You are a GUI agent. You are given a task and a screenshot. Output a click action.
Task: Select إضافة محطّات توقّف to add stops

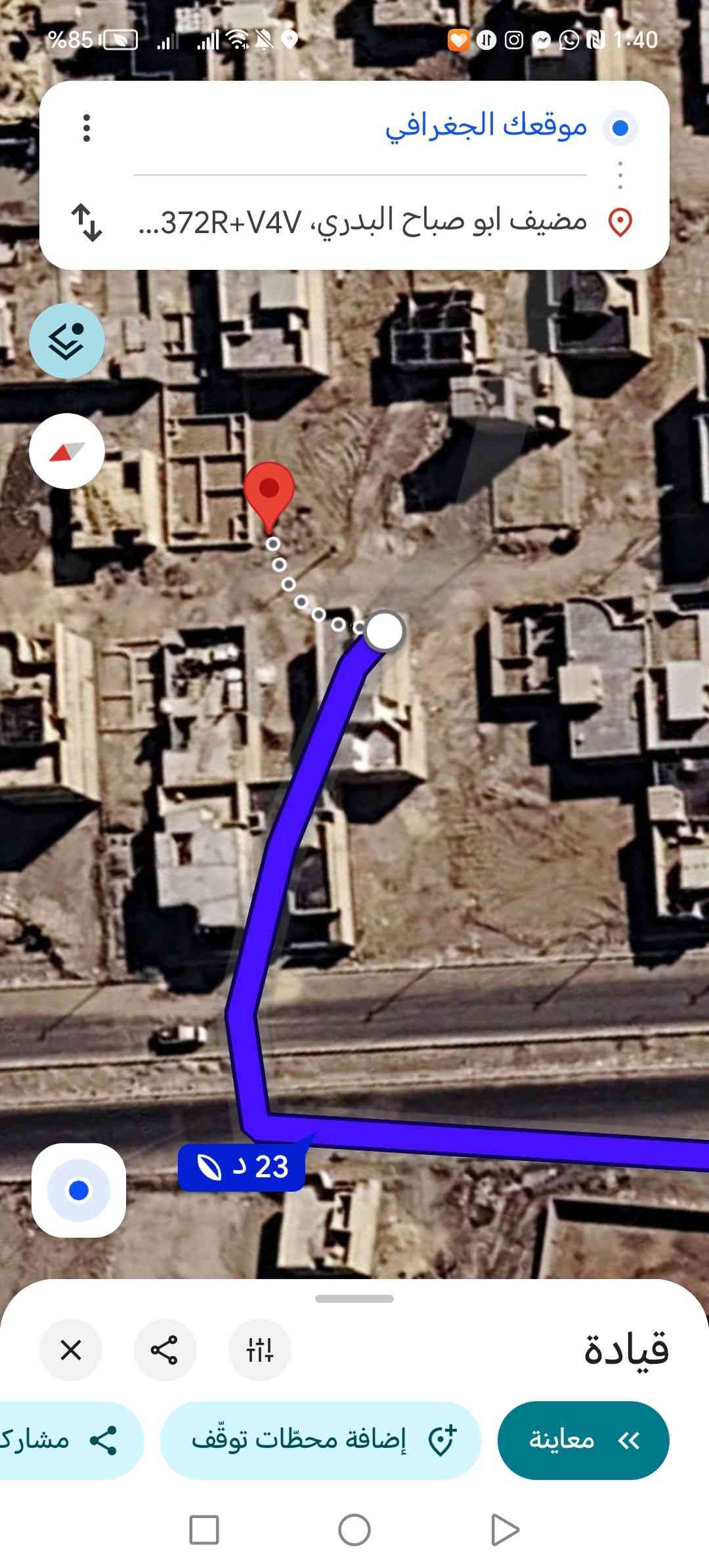321,1441
